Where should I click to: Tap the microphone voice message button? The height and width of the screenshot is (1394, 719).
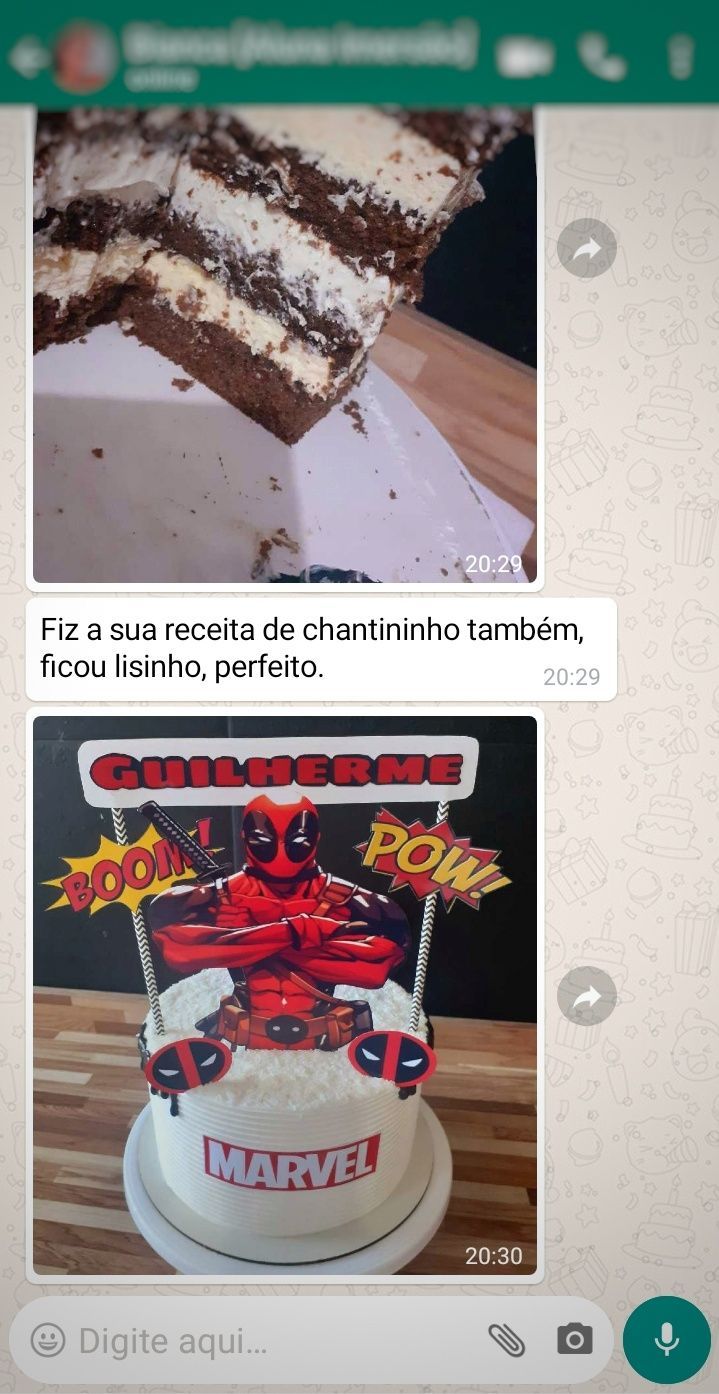[667, 1340]
